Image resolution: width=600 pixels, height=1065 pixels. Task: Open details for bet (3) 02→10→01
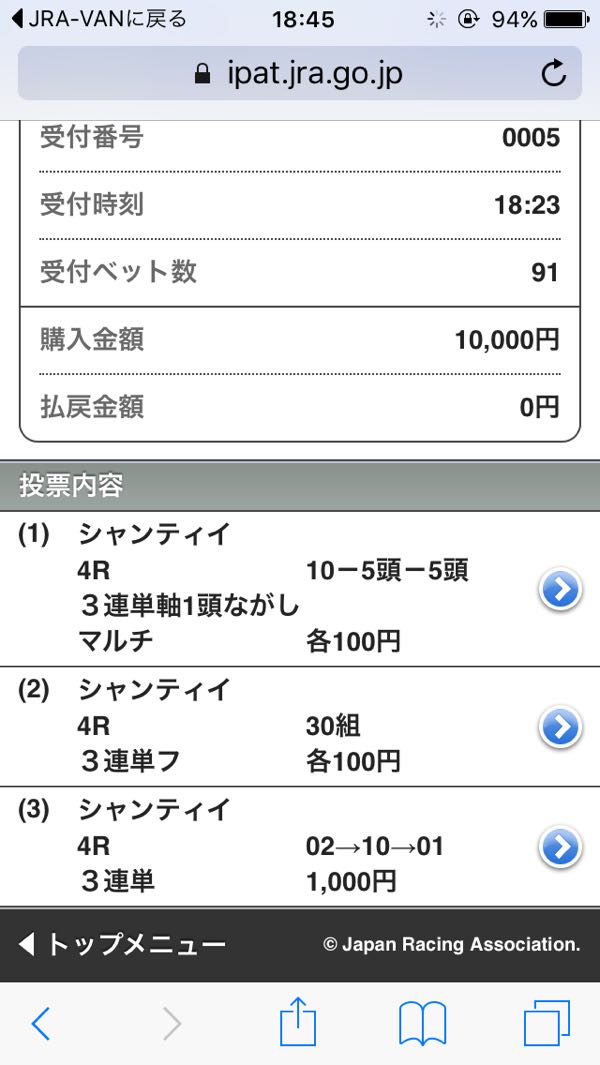pyautogui.click(x=560, y=847)
